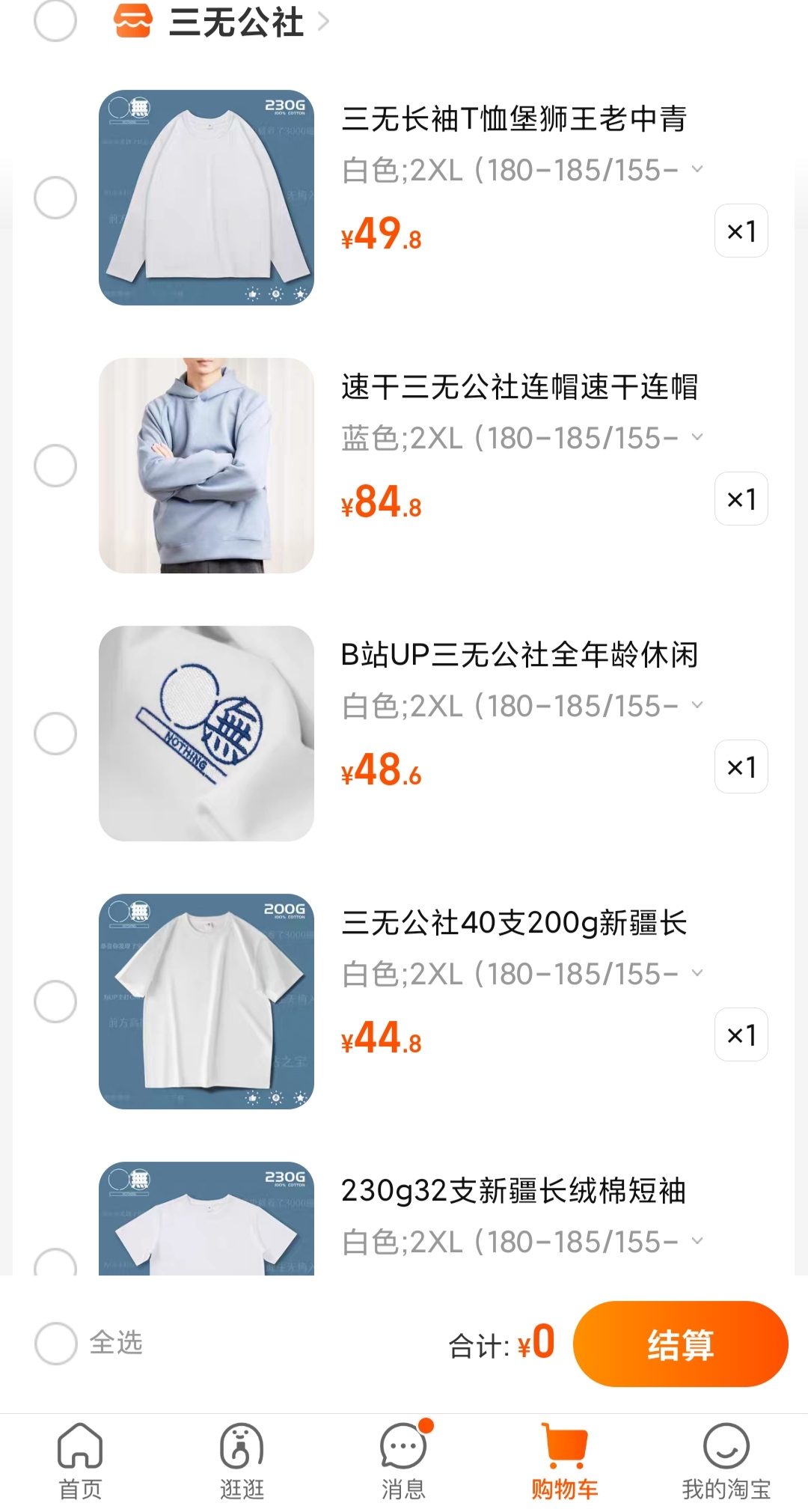The height and width of the screenshot is (1512, 808).
Task: View the embroidered NOTHING logo product
Action: (206, 734)
